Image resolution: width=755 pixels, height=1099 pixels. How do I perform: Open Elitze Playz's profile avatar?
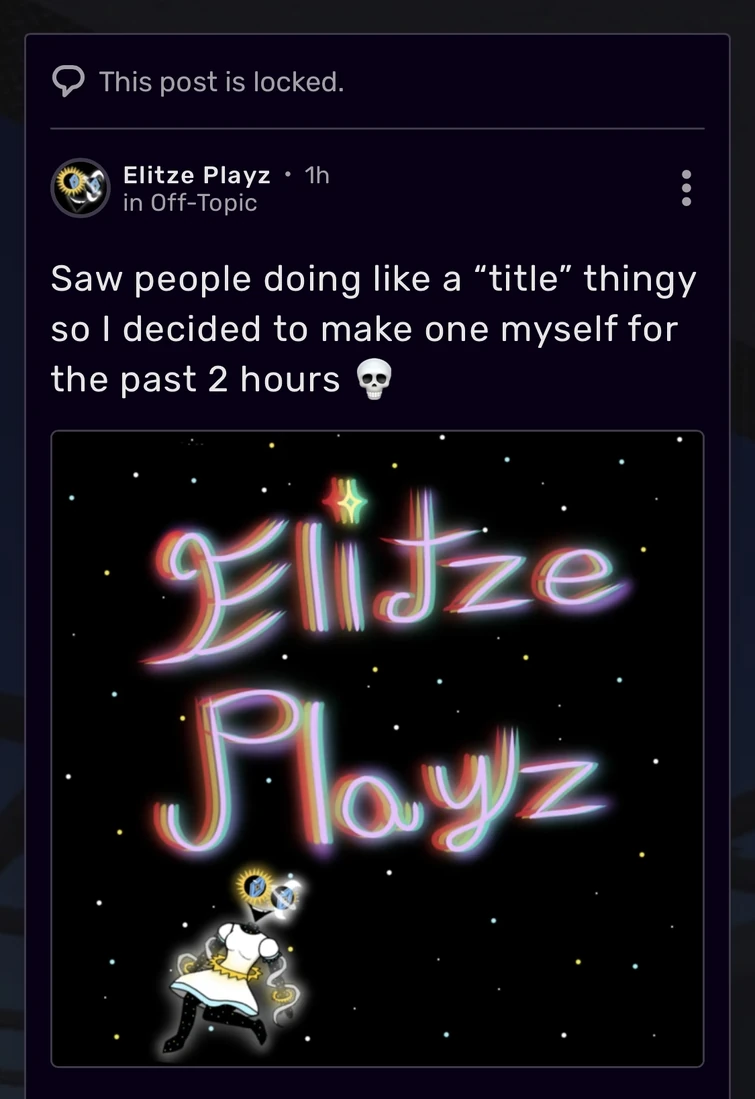point(80,188)
